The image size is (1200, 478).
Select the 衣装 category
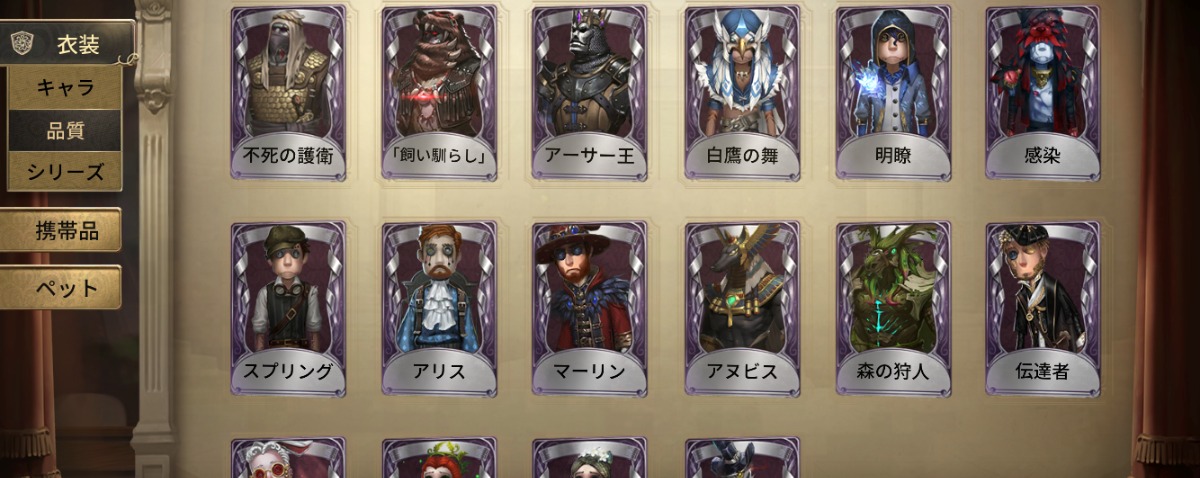pyautogui.click(x=70, y=42)
